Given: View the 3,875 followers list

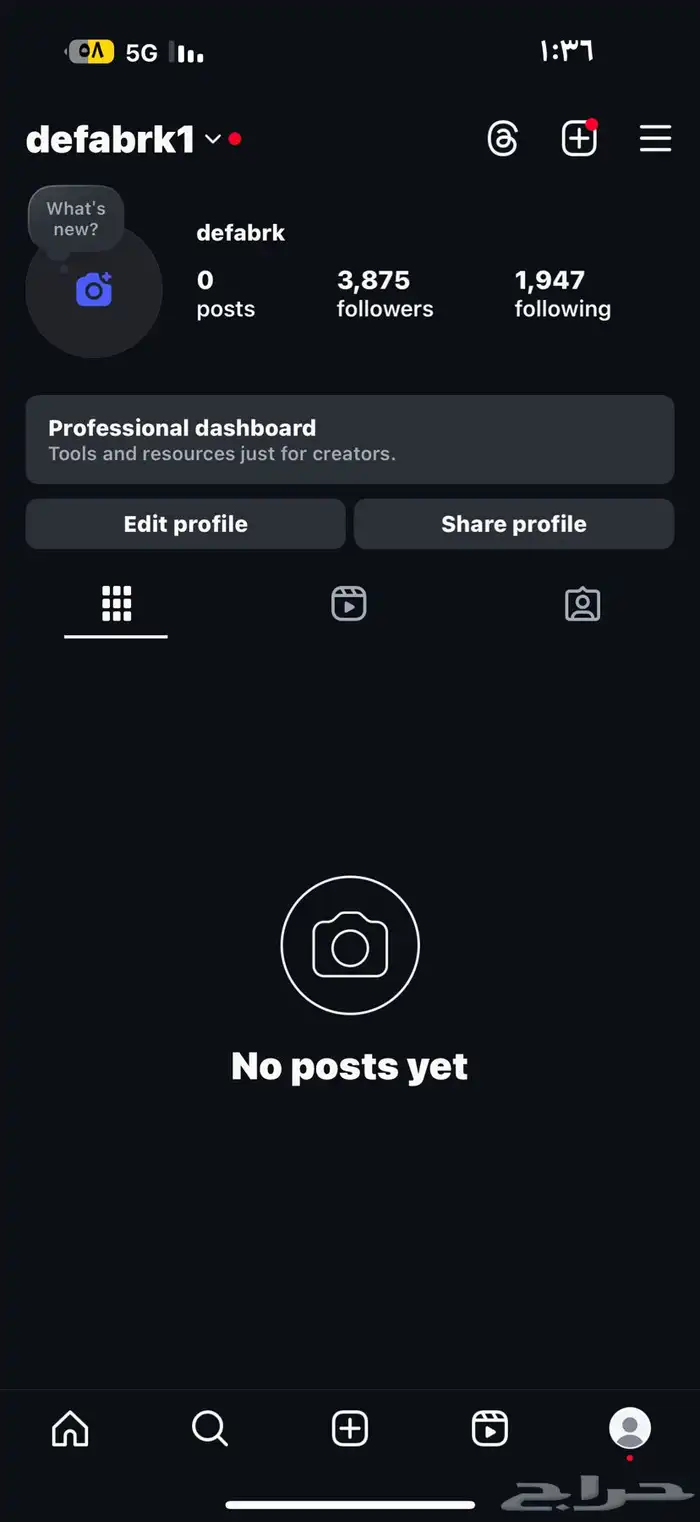Looking at the screenshot, I should tap(385, 294).
